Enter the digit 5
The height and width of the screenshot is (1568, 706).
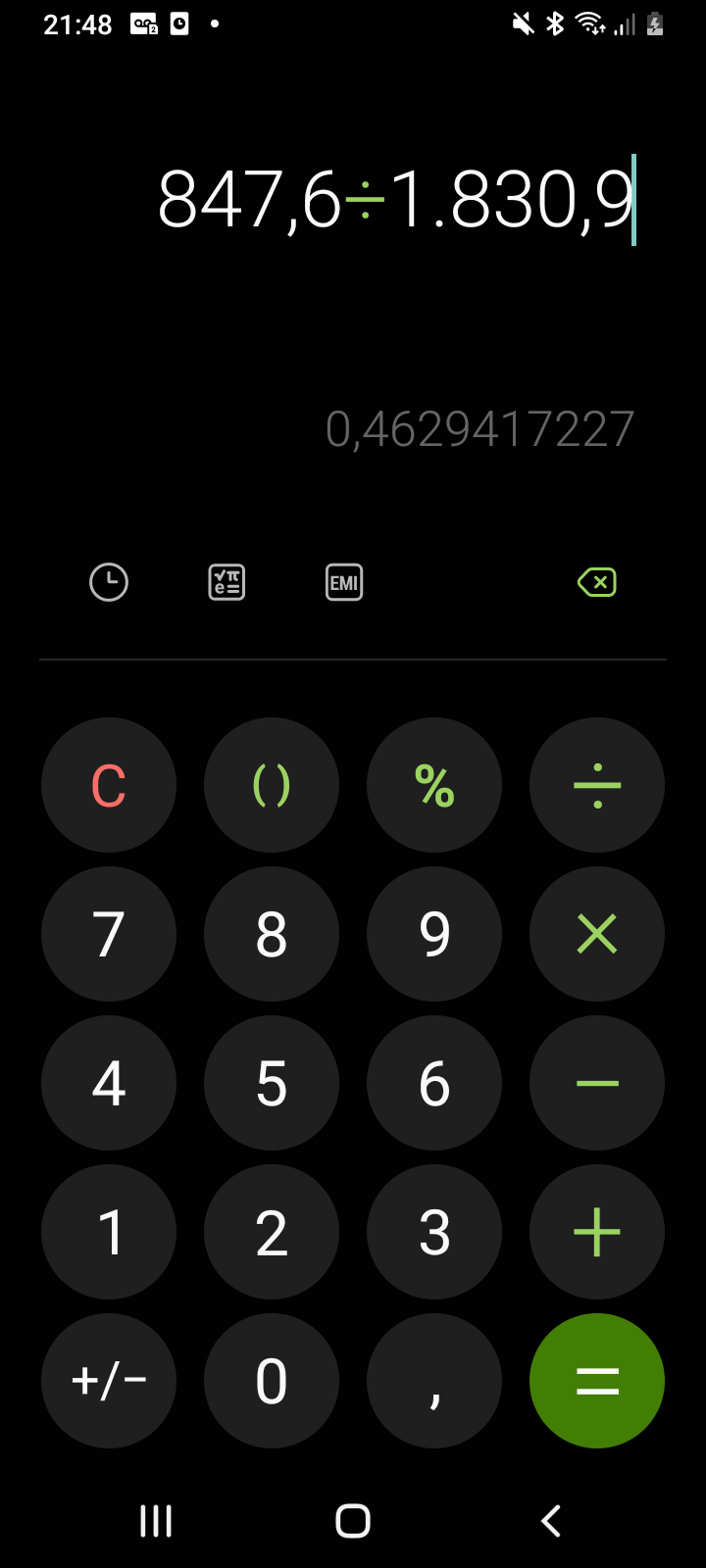click(272, 1083)
